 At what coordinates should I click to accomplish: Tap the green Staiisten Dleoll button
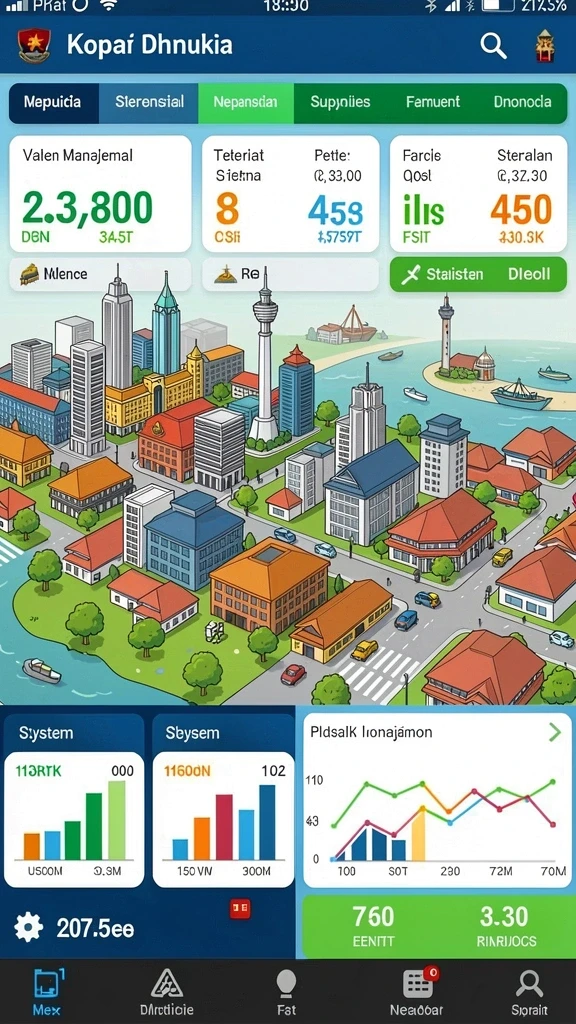pyautogui.click(x=478, y=274)
